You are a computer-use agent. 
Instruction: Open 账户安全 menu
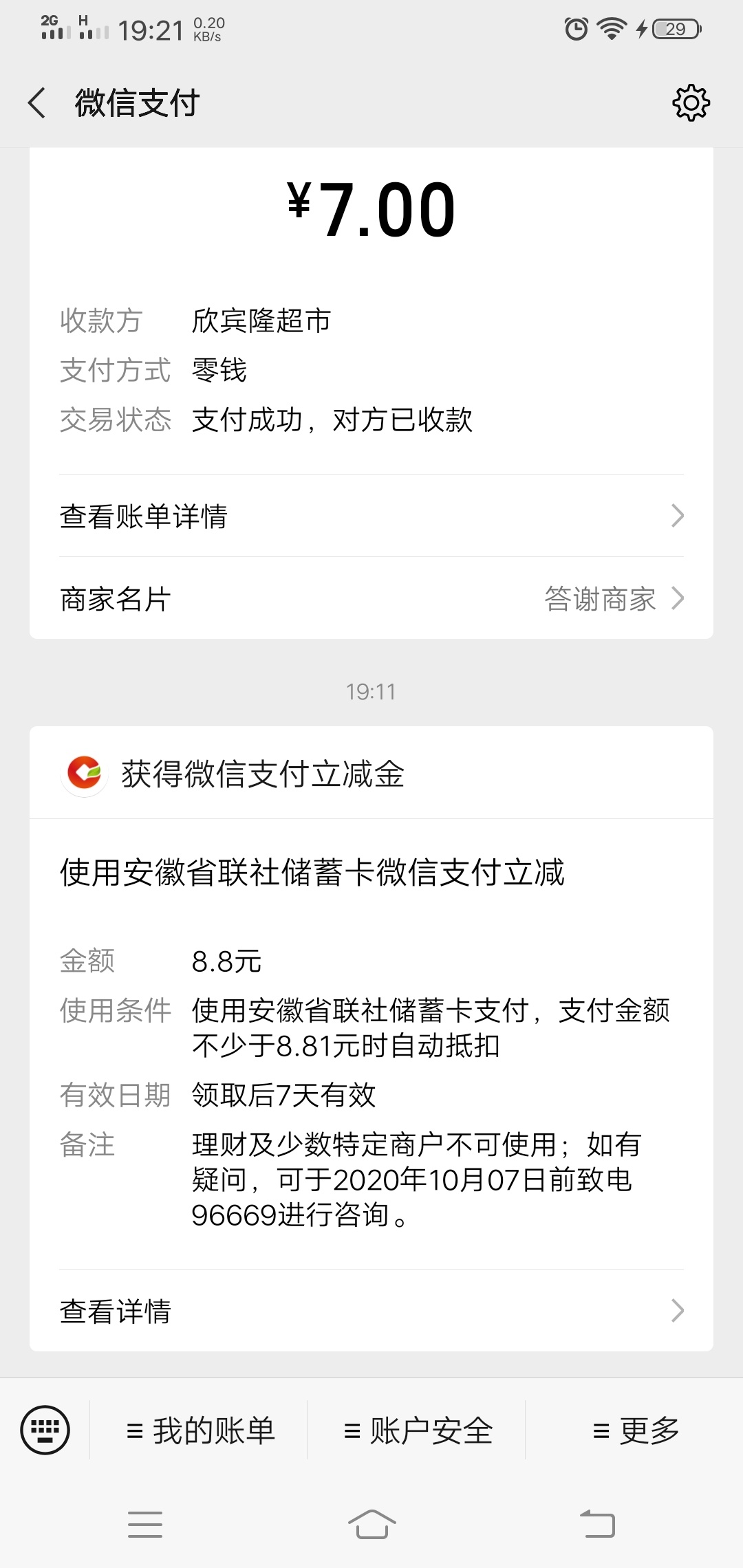point(417,1430)
